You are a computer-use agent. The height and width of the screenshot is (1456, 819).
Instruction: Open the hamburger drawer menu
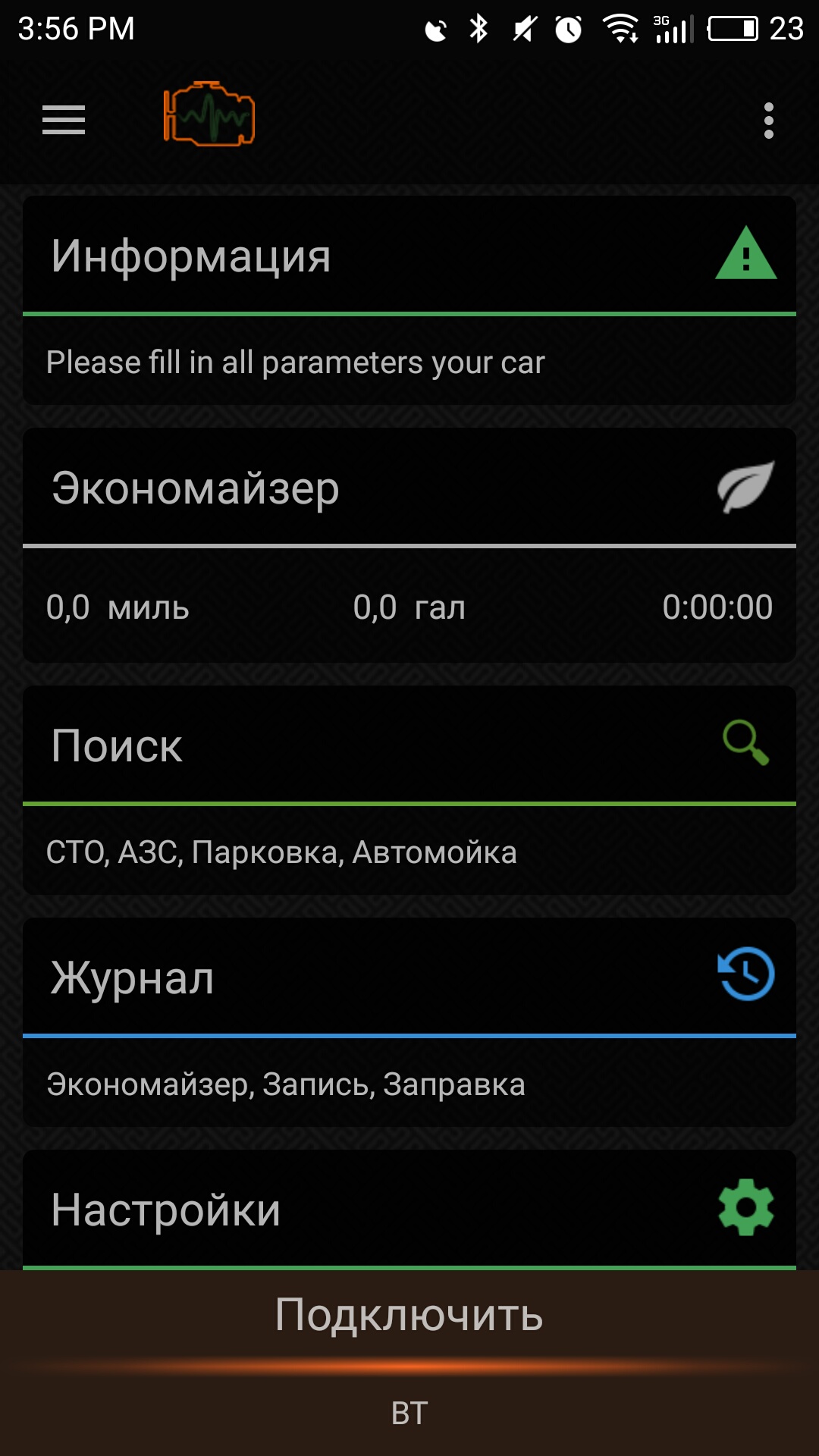(x=64, y=121)
